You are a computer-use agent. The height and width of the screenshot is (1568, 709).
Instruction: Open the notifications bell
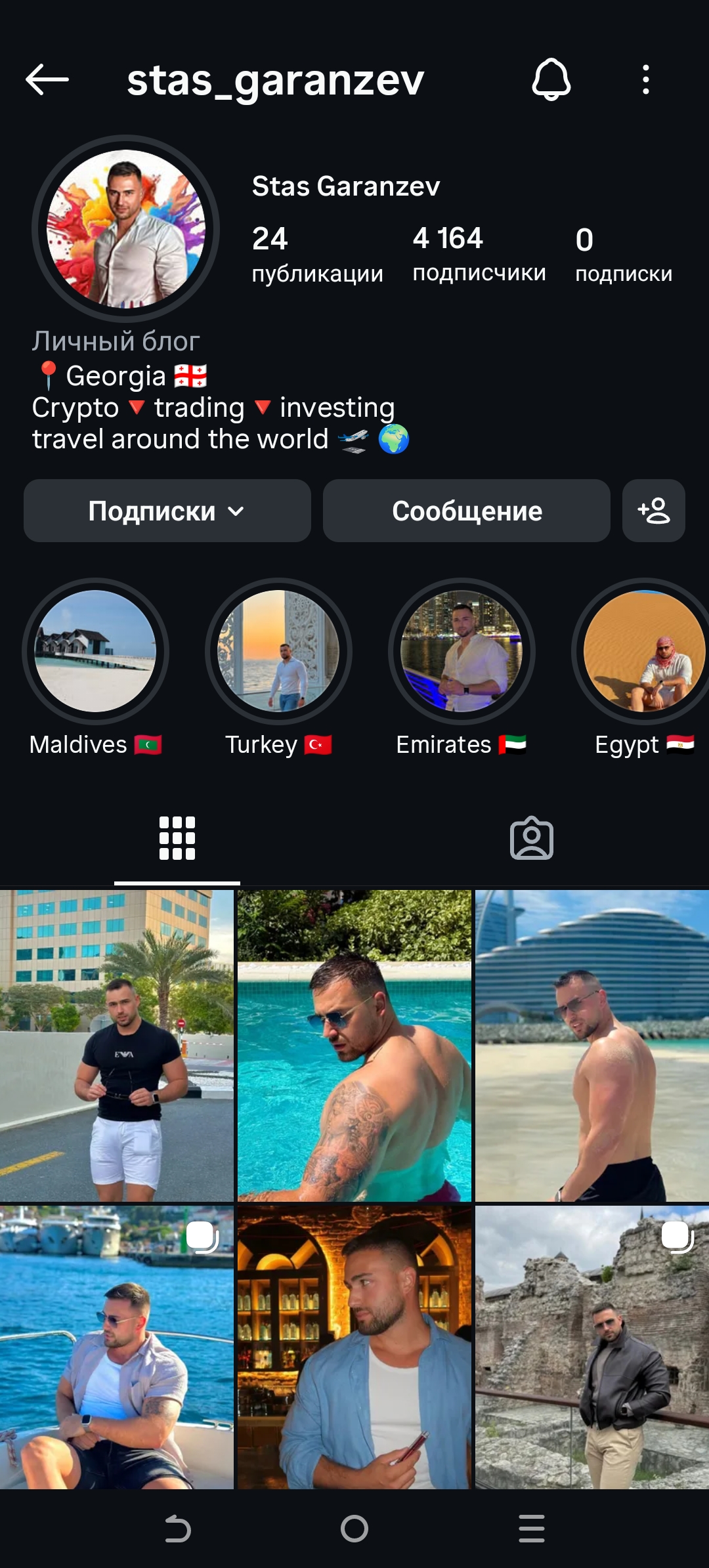551,80
